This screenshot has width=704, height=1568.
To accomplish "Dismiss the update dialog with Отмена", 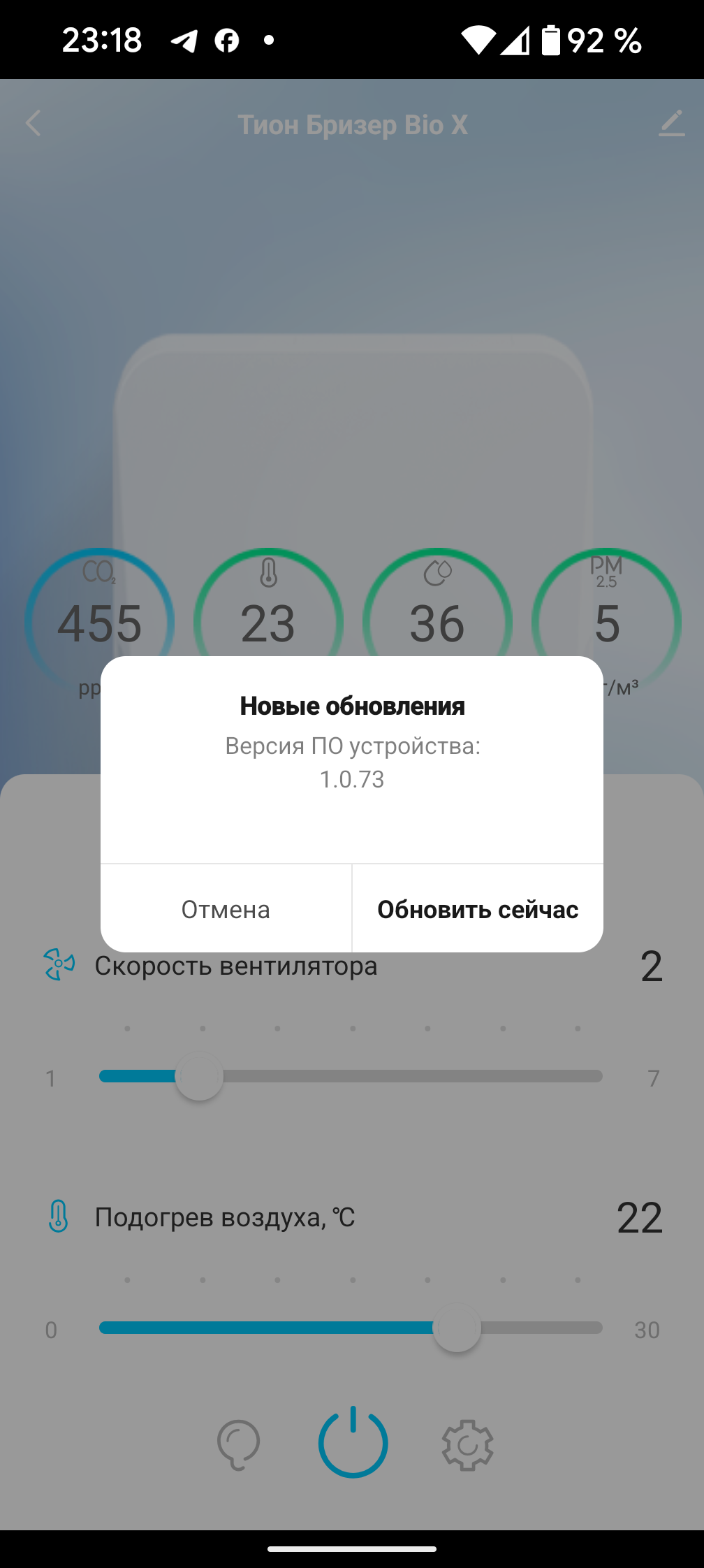I will tap(226, 909).
